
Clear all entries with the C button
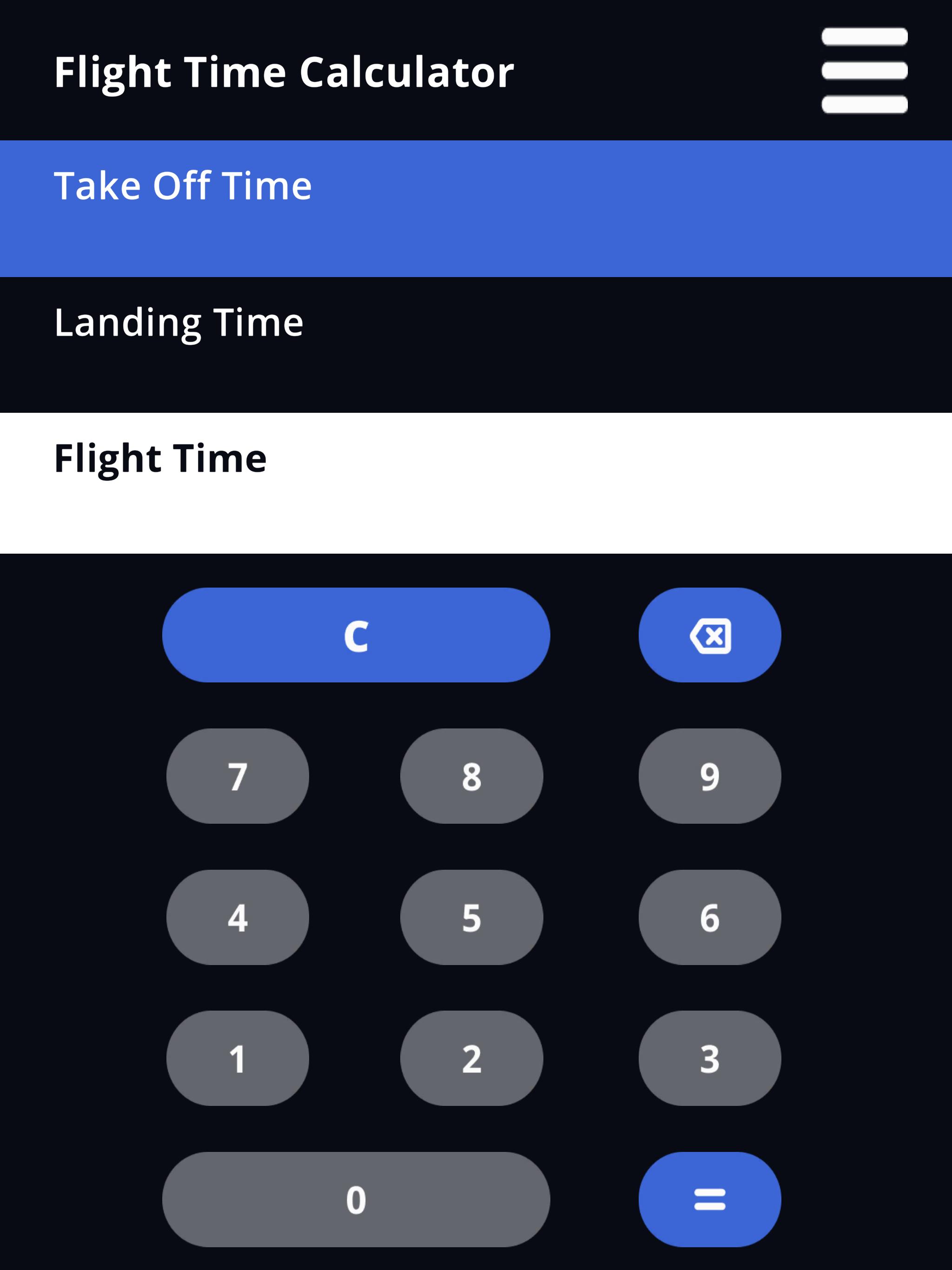[x=356, y=635]
